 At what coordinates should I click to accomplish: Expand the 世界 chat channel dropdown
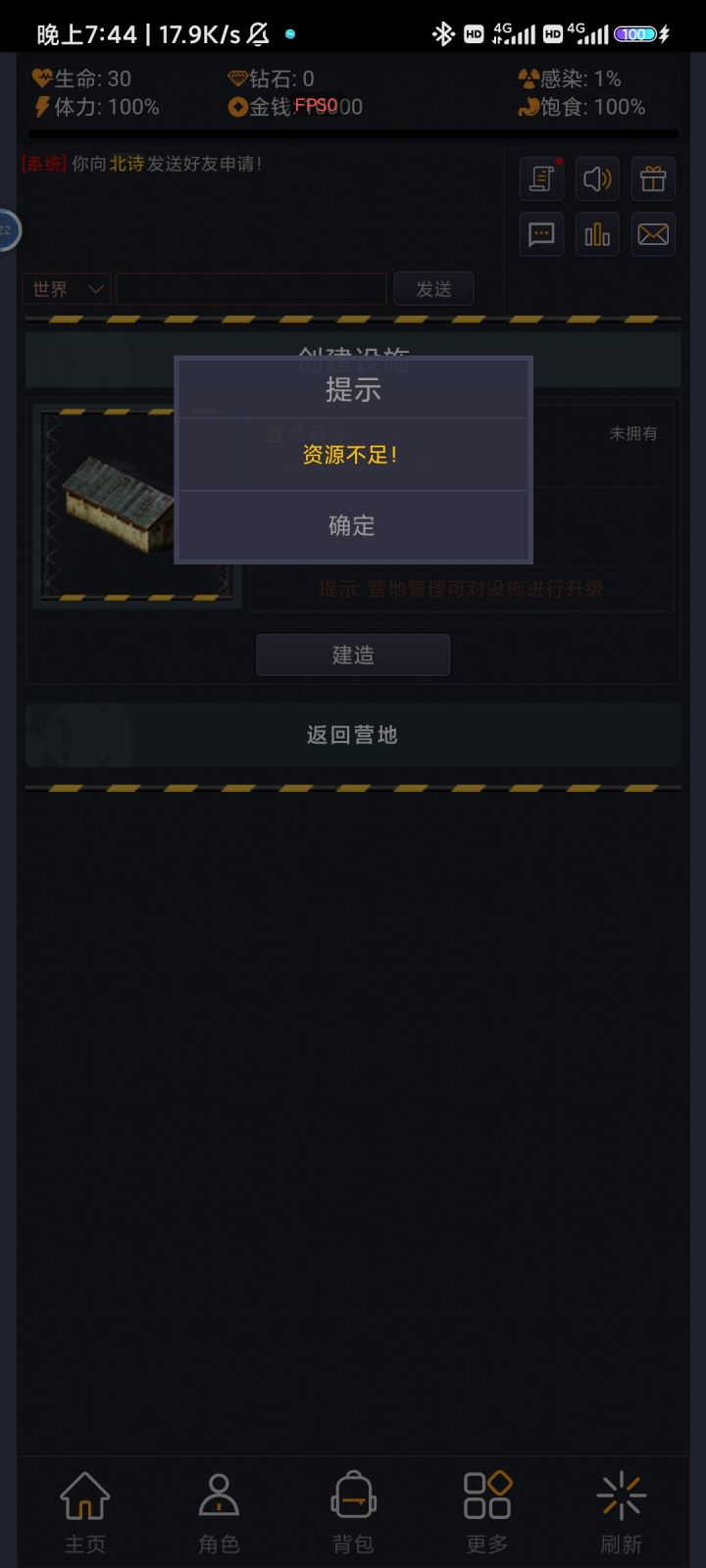pos(65,288)
